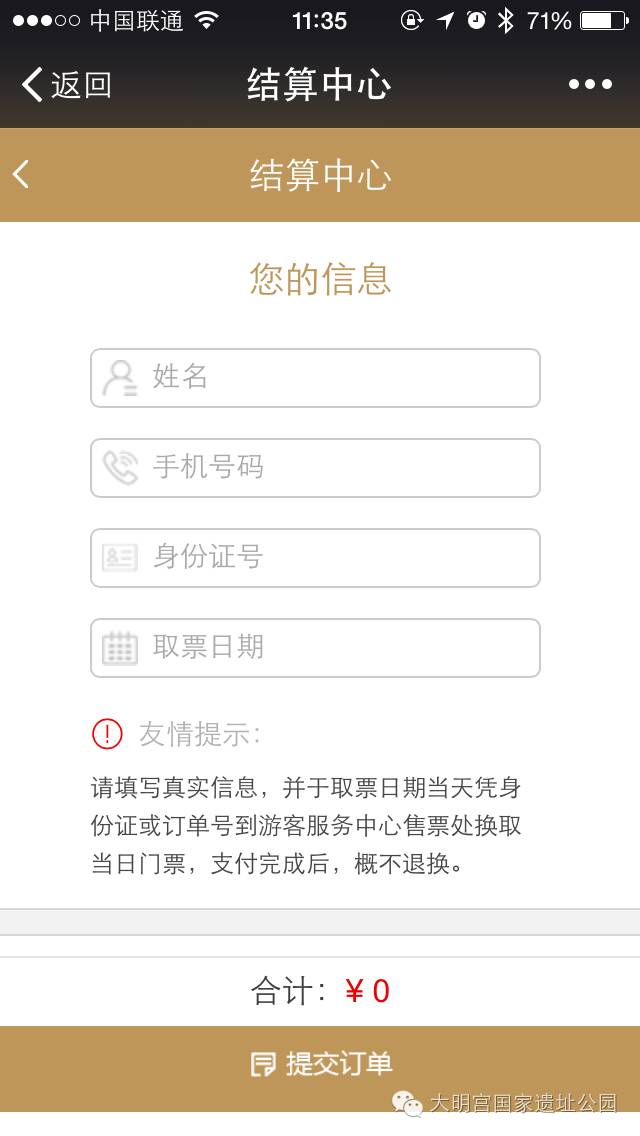Tap the 返回 back button

tap(66, 85)
